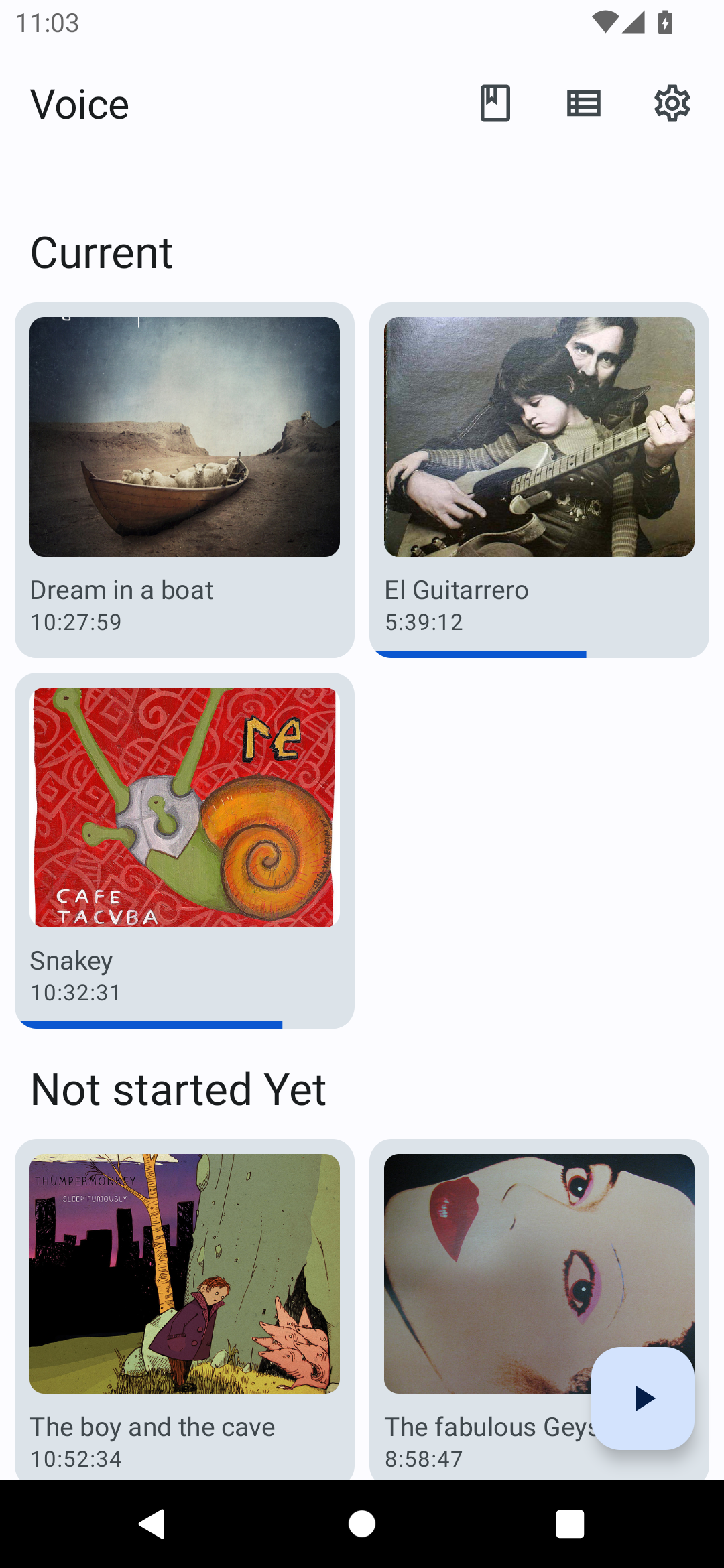Go back with the system back button
The width and height of the screenshot is (724, 1568).
(153, 1524)
